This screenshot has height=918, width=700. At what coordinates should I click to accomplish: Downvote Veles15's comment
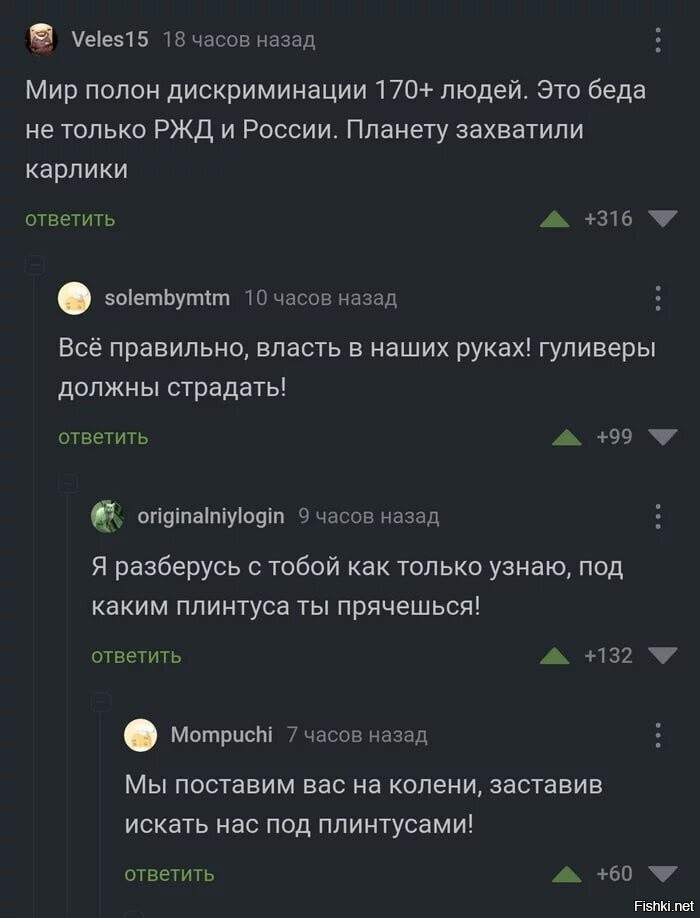click(x=662, y=219)
